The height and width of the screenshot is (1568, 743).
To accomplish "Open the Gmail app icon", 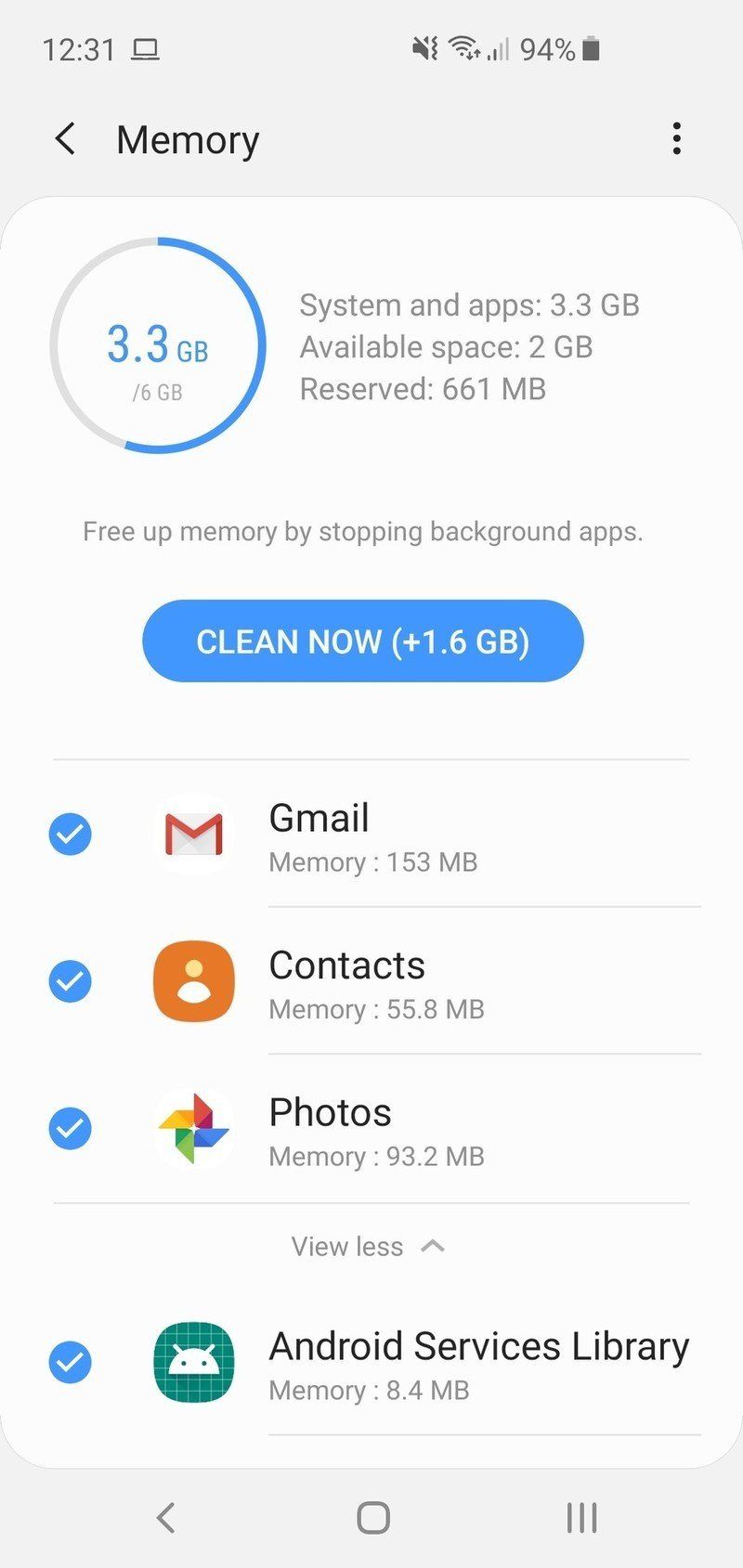I will [x=192, y=834].
